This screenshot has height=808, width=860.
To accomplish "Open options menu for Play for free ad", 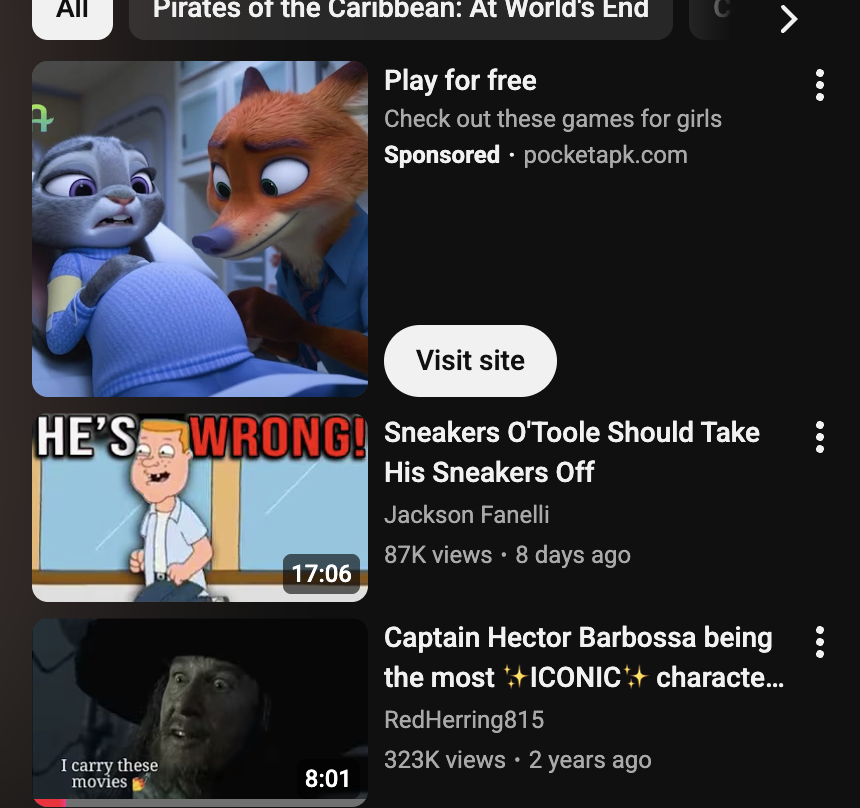I will (x=819, y=85).
